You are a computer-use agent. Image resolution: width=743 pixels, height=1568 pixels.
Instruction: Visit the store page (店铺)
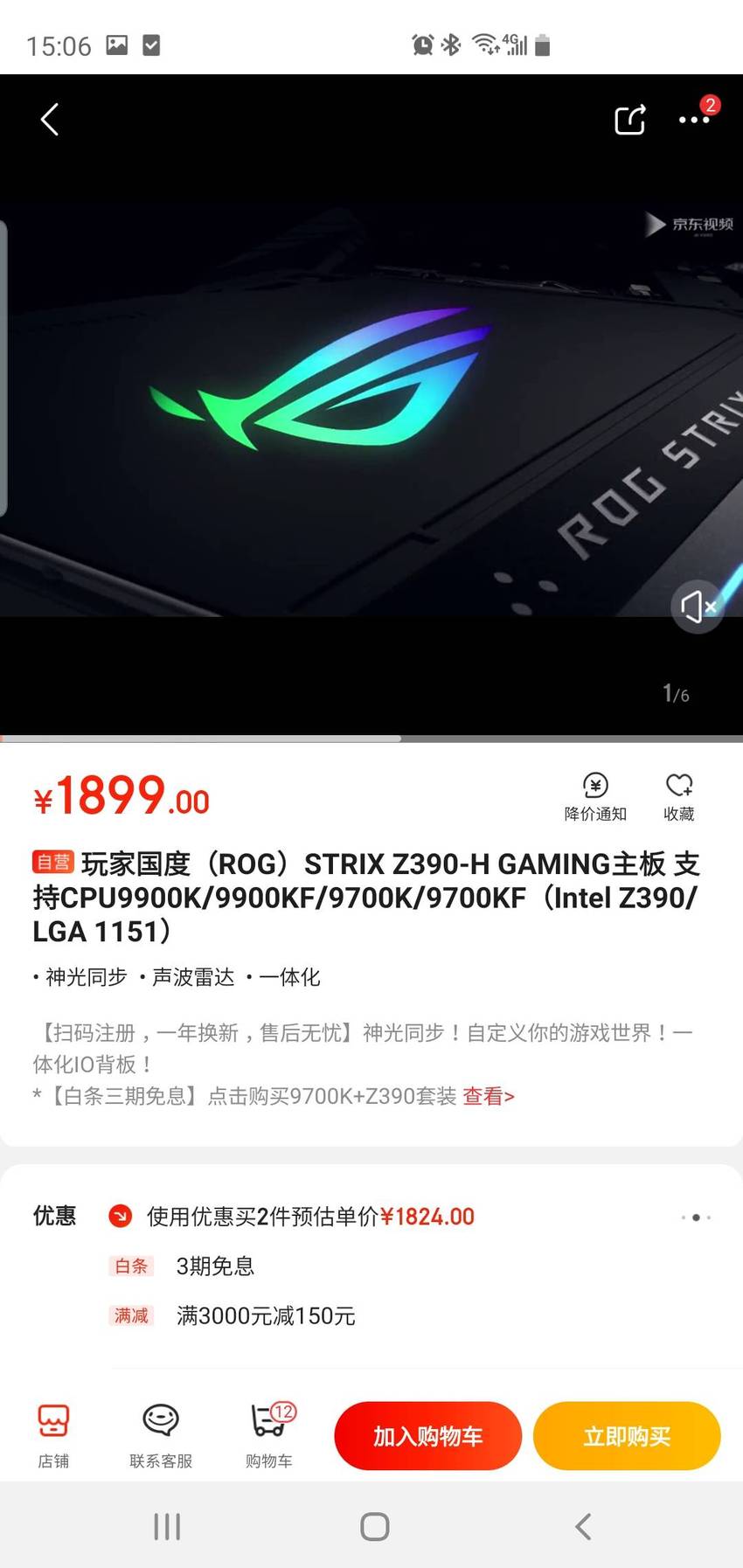[x=53, y=1436]
